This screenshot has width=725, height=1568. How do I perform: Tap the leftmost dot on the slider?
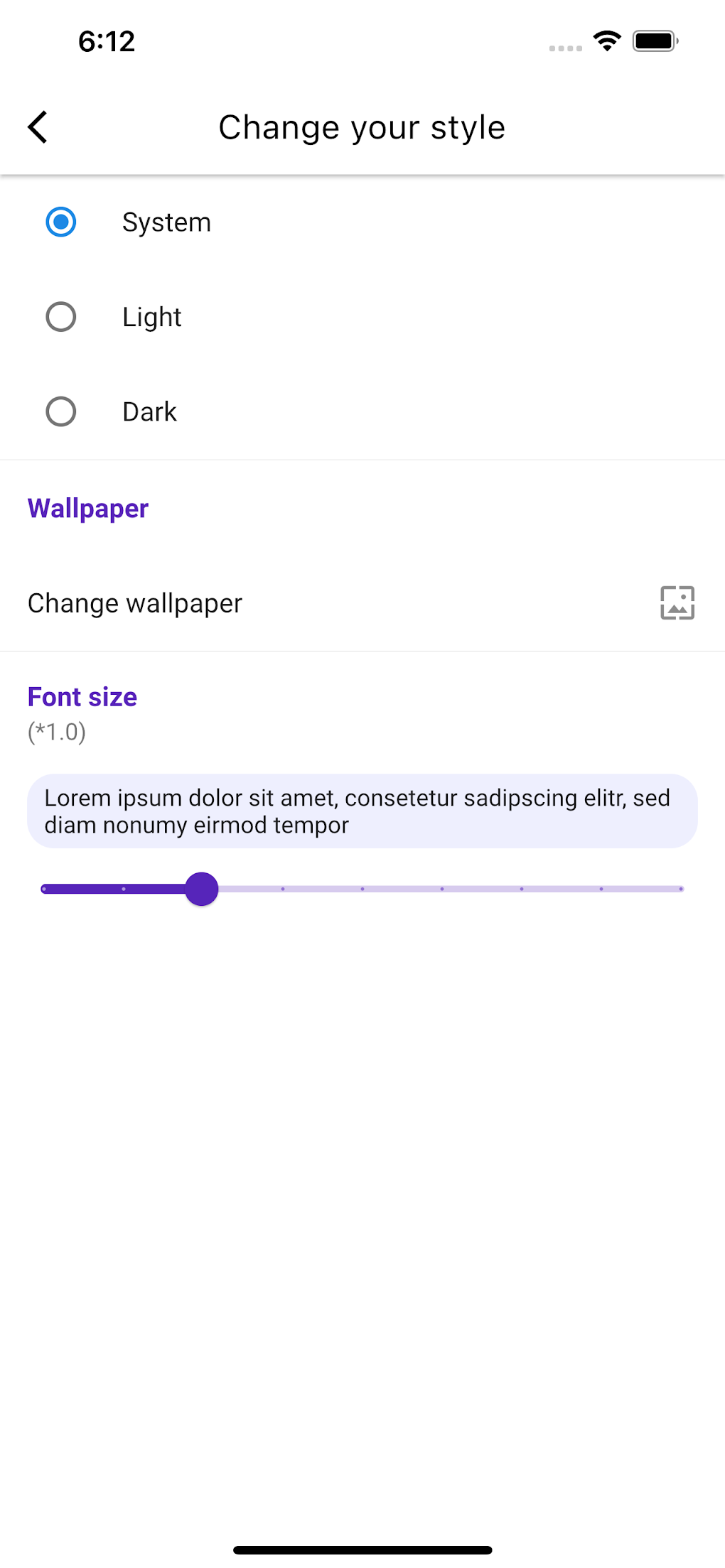44,889
